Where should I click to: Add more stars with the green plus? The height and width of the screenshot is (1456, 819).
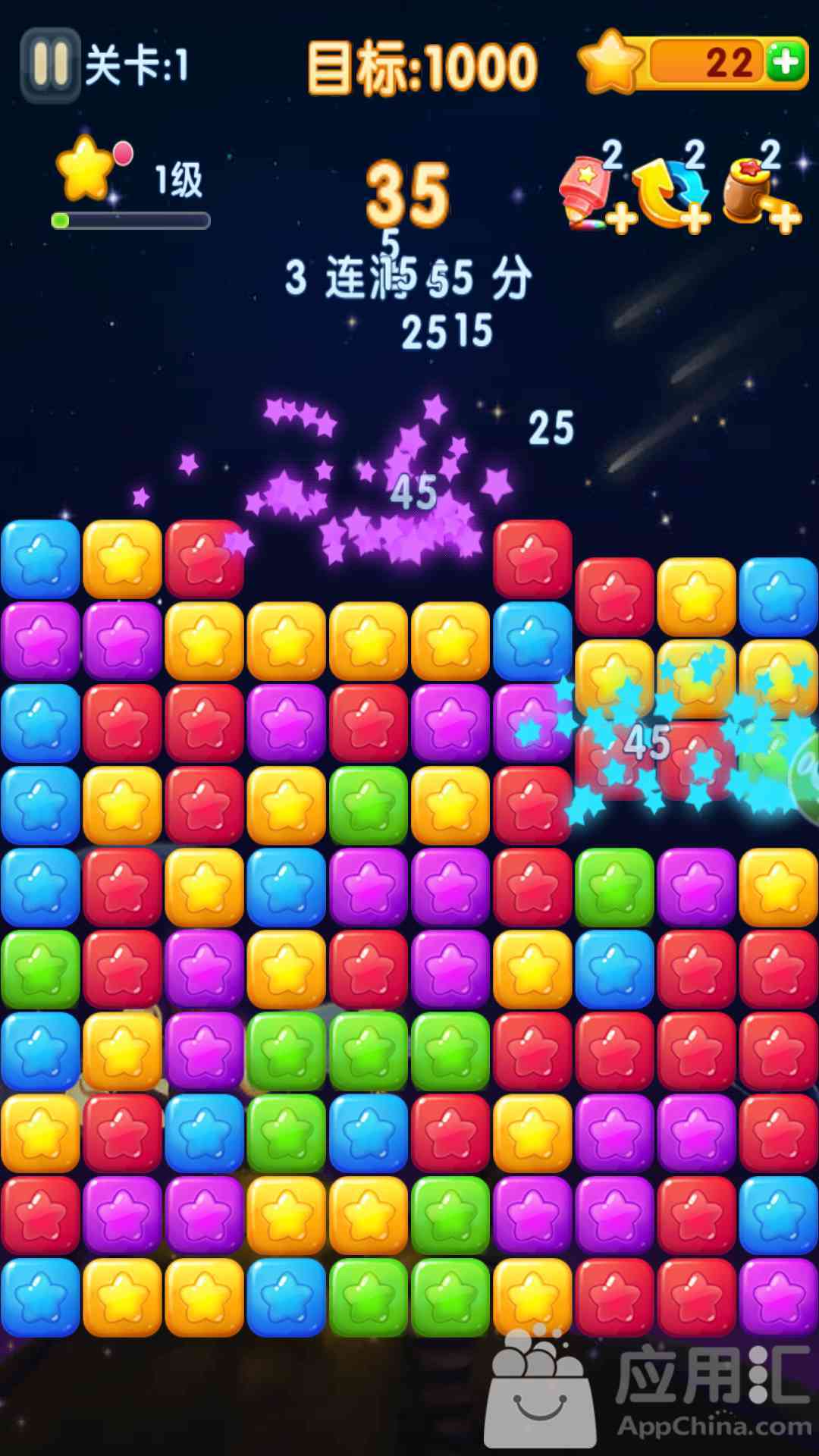click(x=786, y=61)
